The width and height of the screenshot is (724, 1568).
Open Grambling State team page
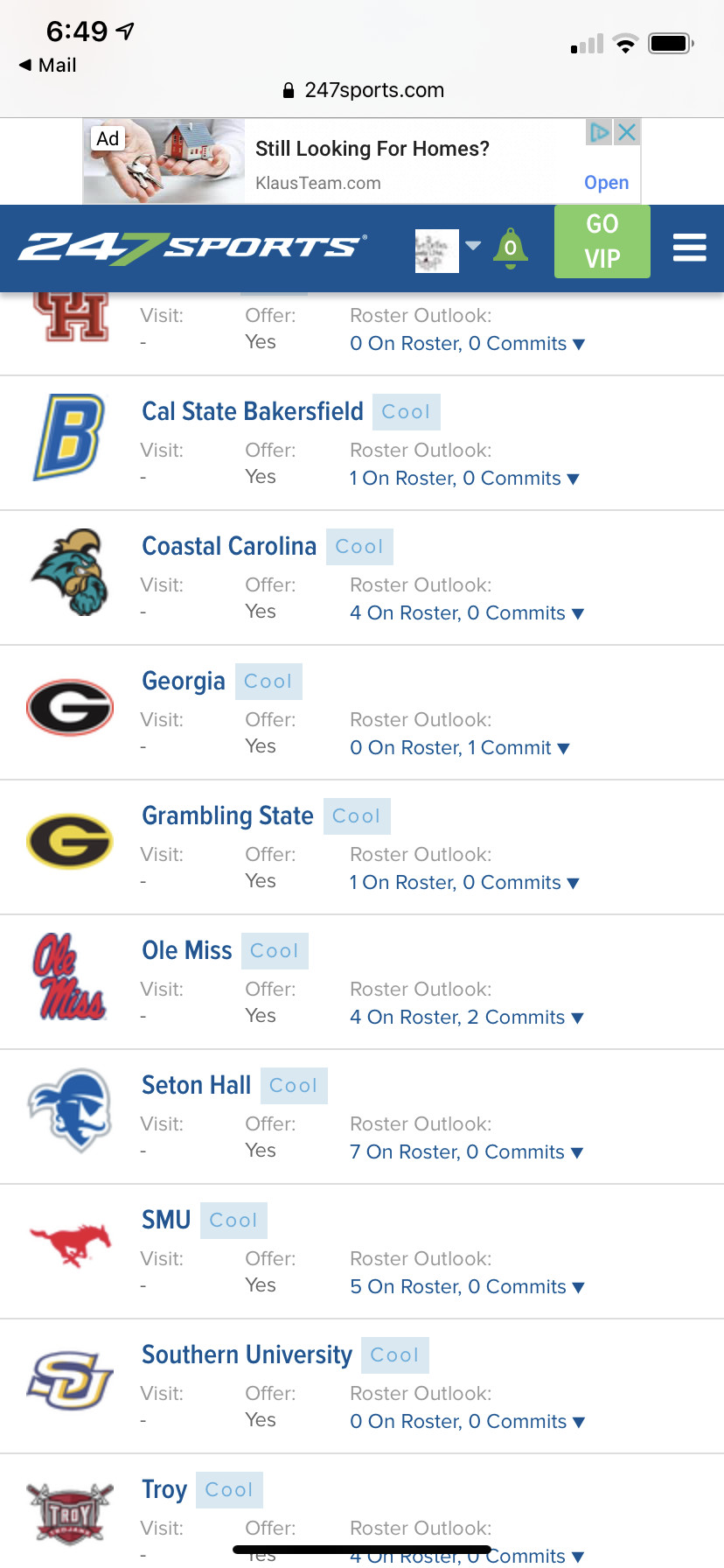(x=227, y=815)
